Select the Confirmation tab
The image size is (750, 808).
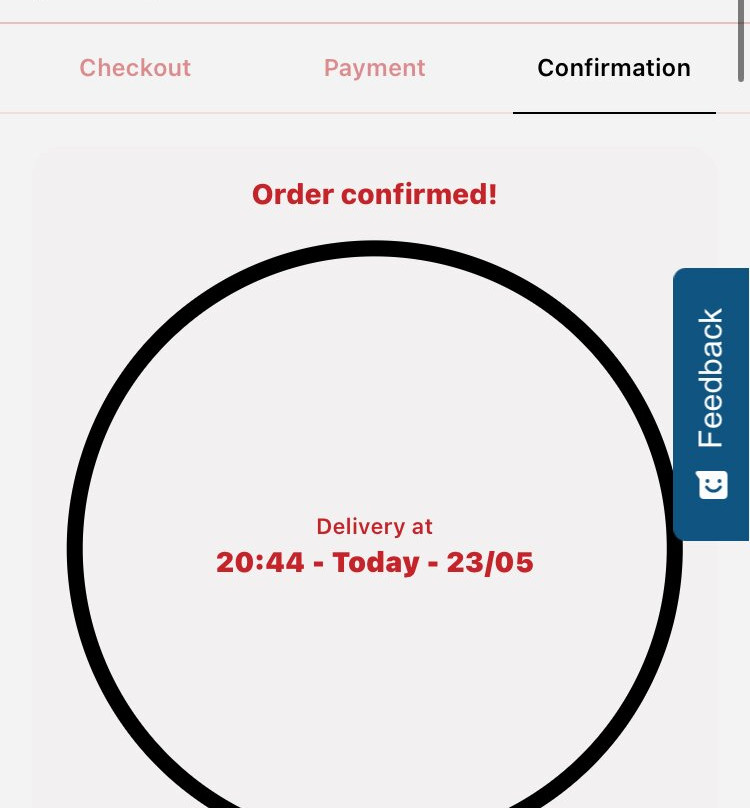pyautogui.click(x=613, y=68)
